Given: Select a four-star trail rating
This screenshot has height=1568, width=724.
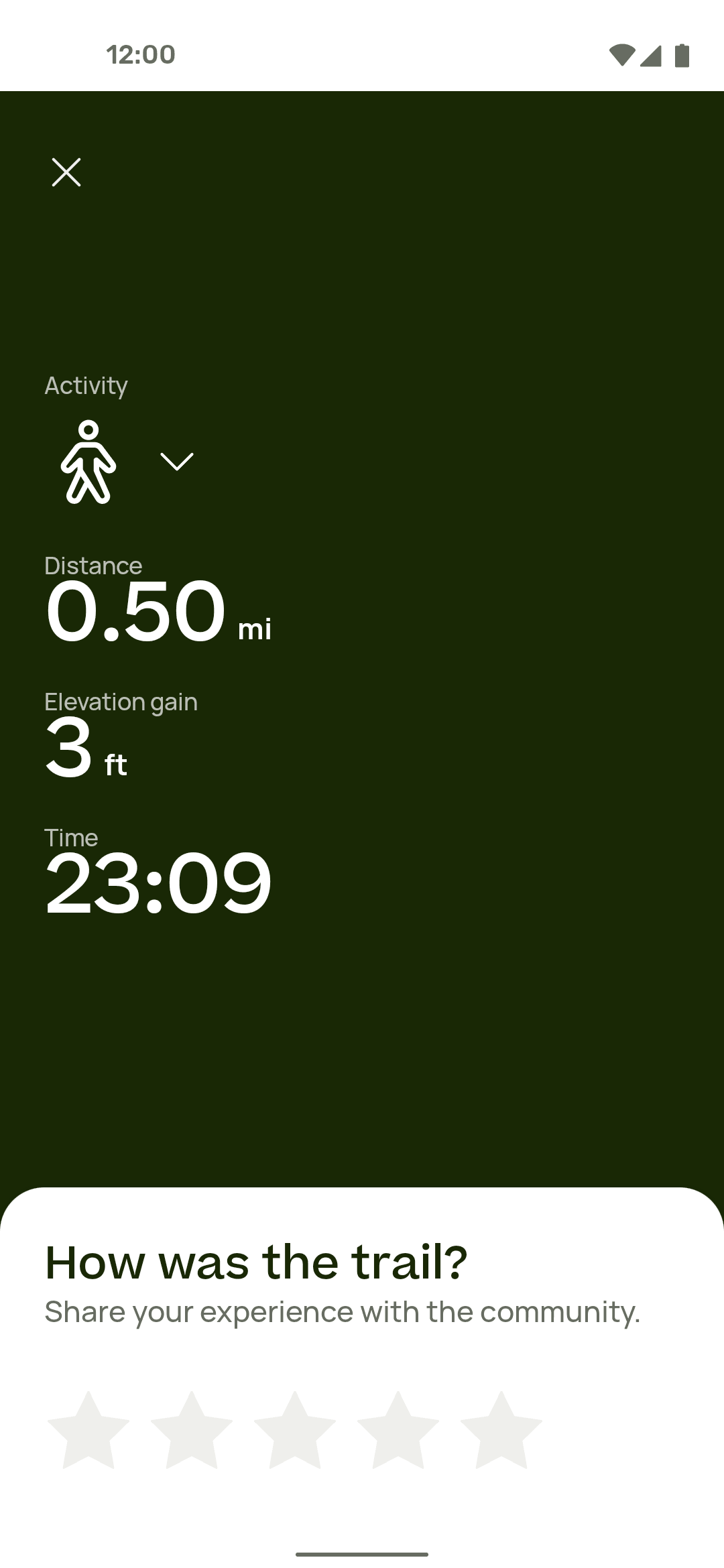Looking at the screenshot, I should coord(398,1431).
